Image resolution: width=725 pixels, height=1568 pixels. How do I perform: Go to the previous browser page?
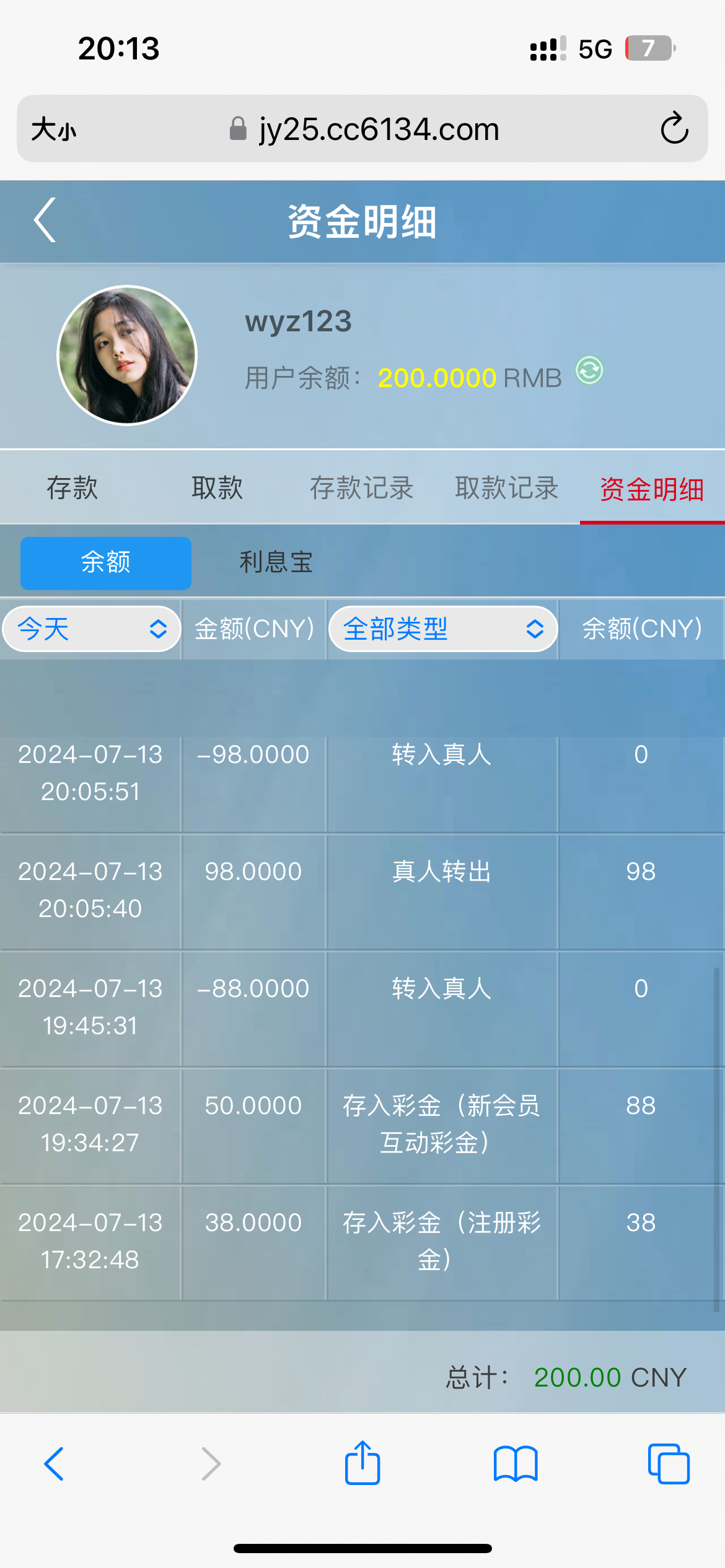tap(54, 1464)
